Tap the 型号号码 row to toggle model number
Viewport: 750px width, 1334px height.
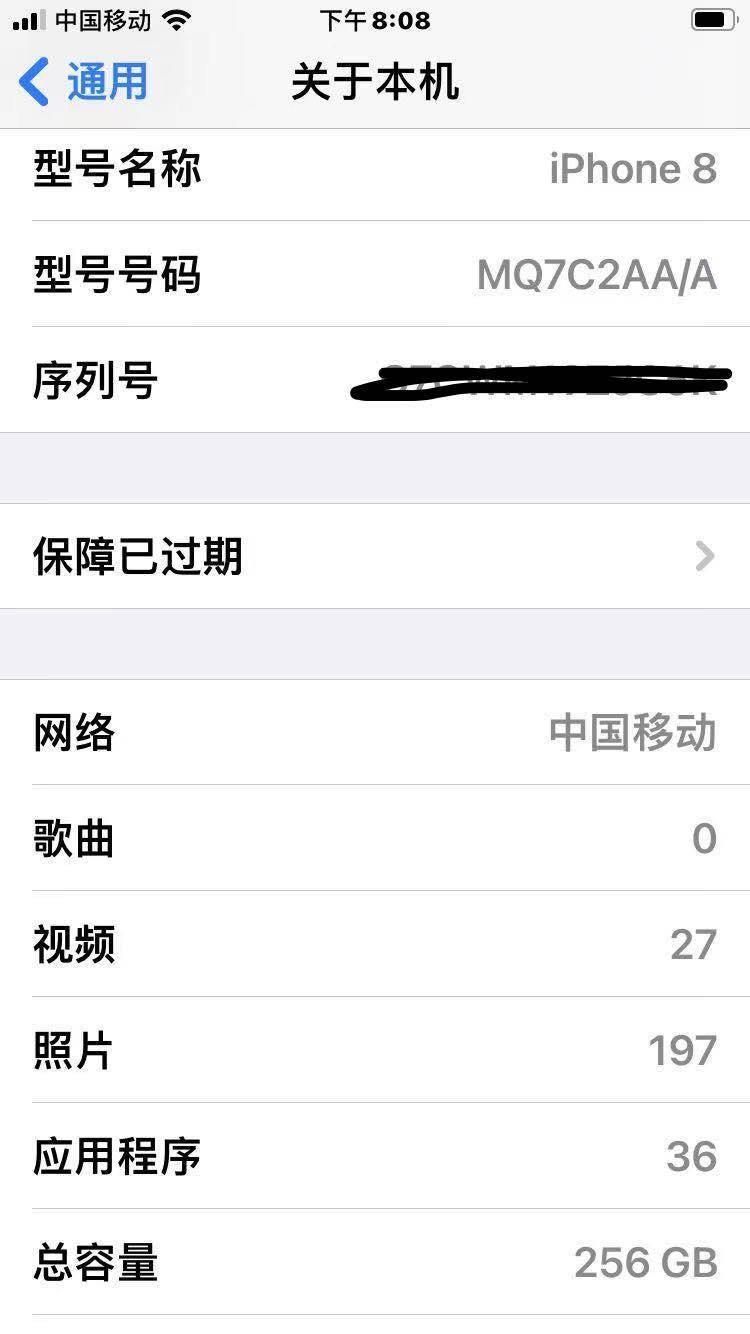coord(375,274)
